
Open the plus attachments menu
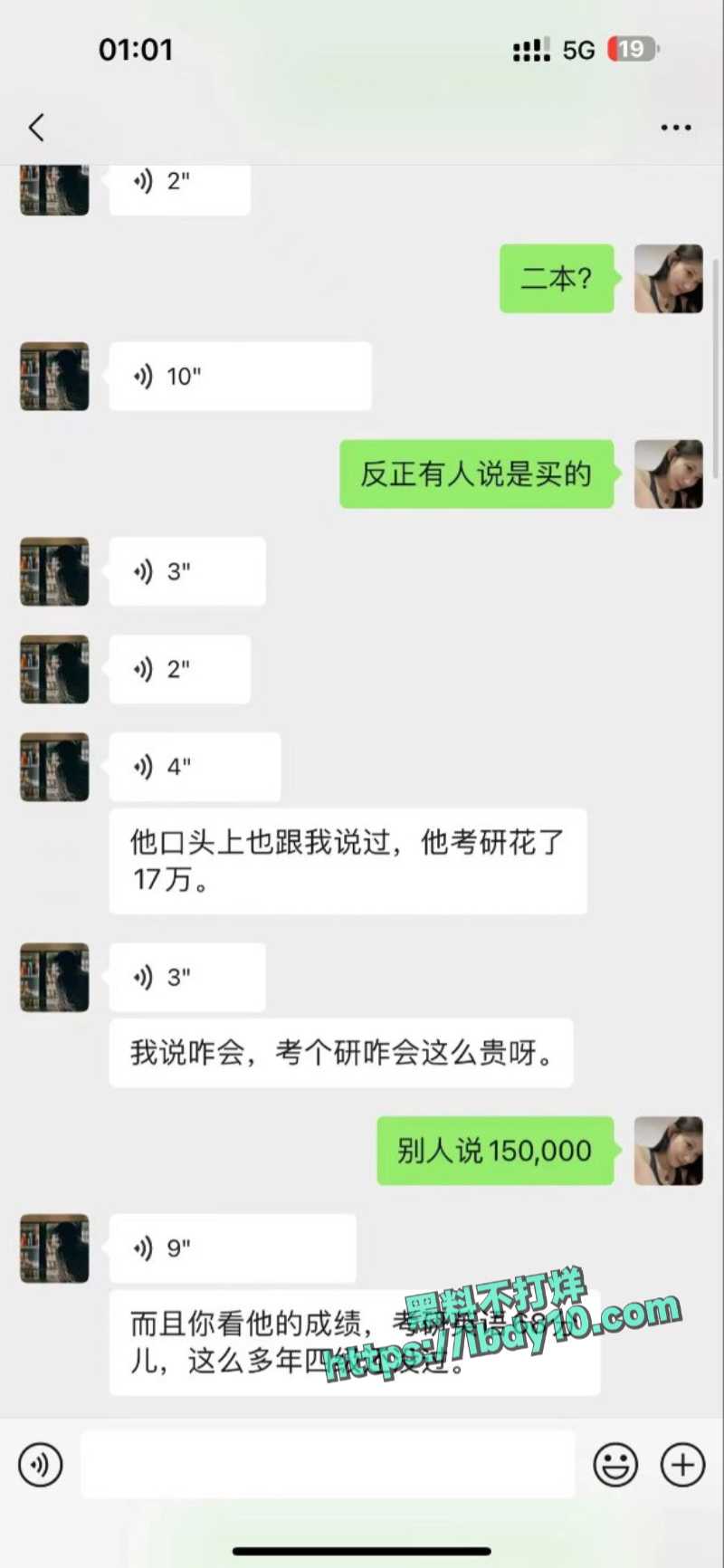click(x=682, y=1464)
